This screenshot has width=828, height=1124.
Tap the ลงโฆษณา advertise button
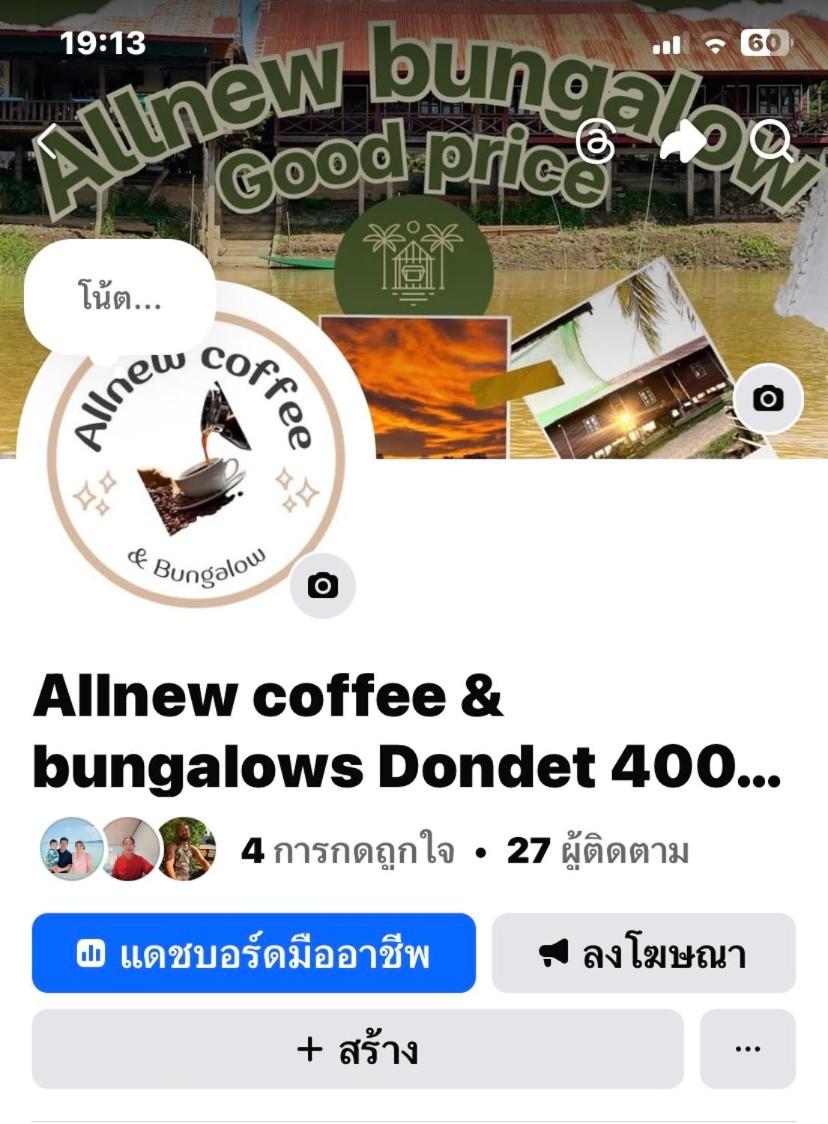(644, 953)
